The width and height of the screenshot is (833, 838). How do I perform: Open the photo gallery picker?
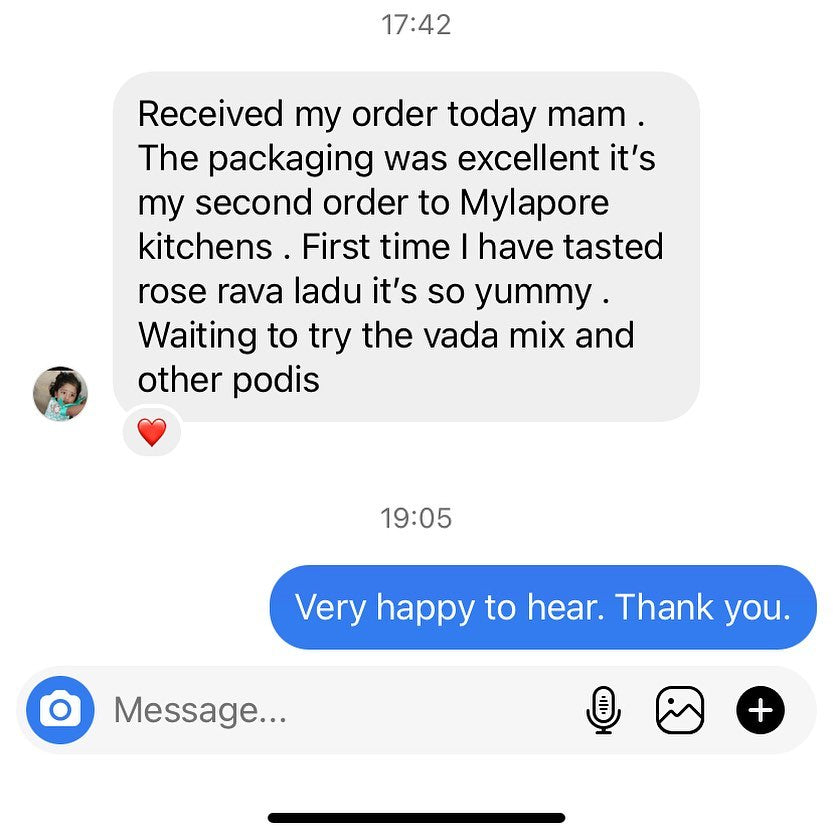click(680, 710)
